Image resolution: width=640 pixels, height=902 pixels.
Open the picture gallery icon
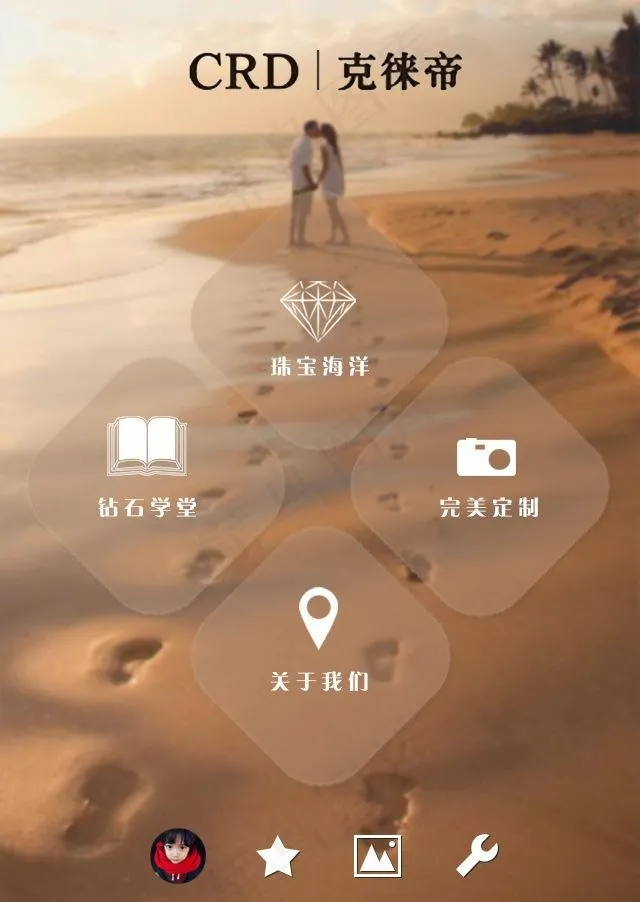click(x=378, y=857)
